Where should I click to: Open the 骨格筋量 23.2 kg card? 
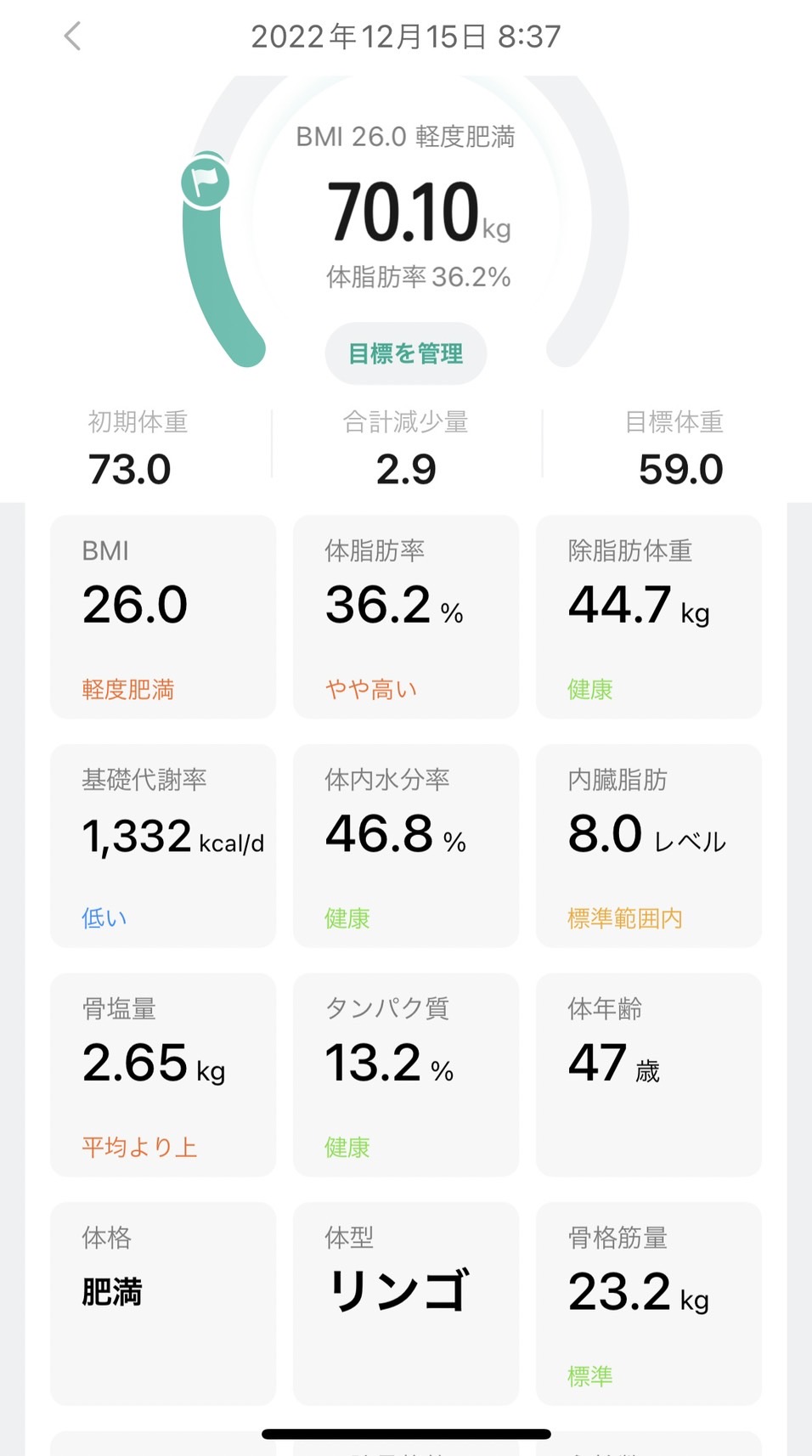[649, 1304]
